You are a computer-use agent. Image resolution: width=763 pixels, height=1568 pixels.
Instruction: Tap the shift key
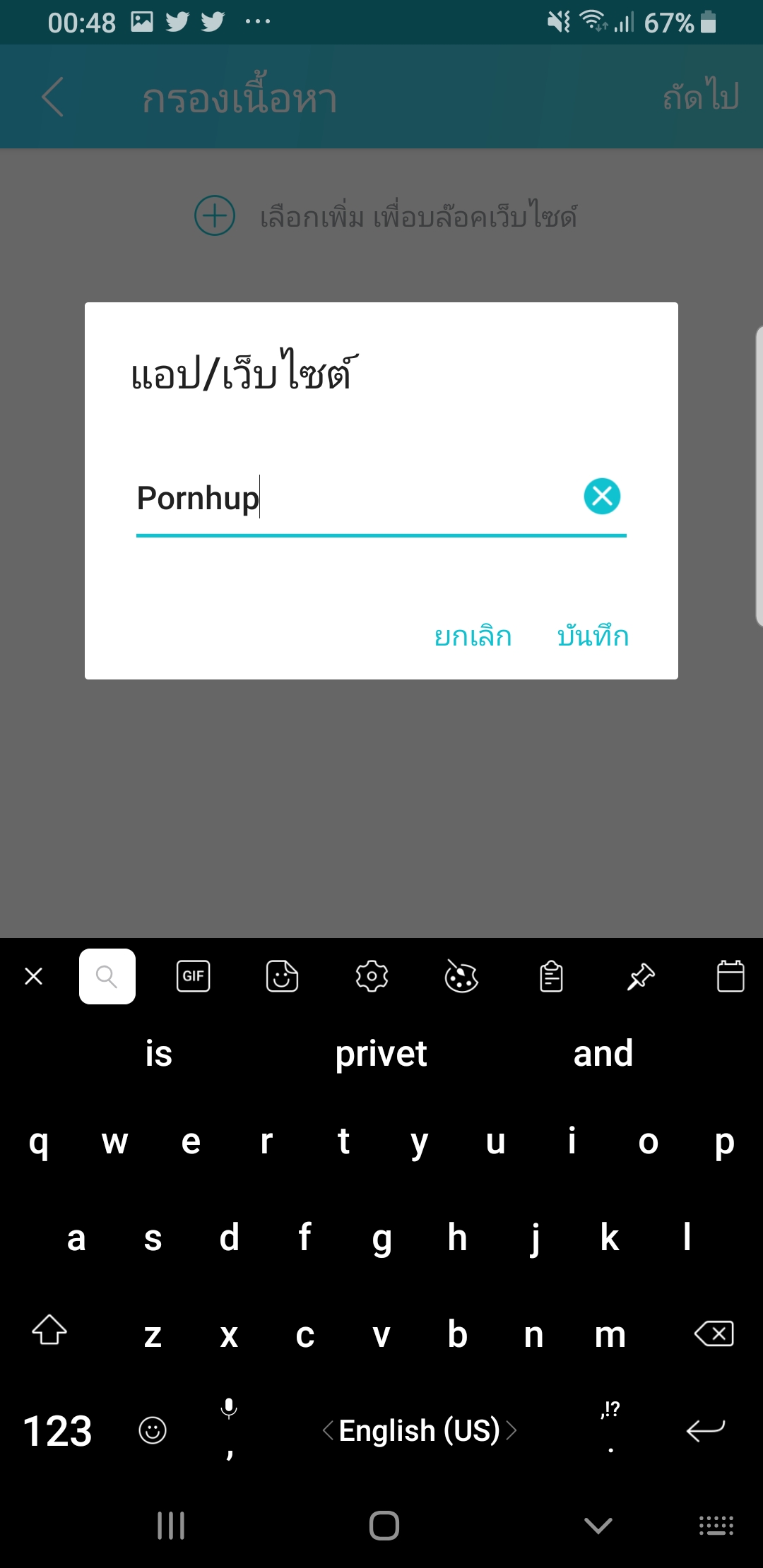[49, 1330]
